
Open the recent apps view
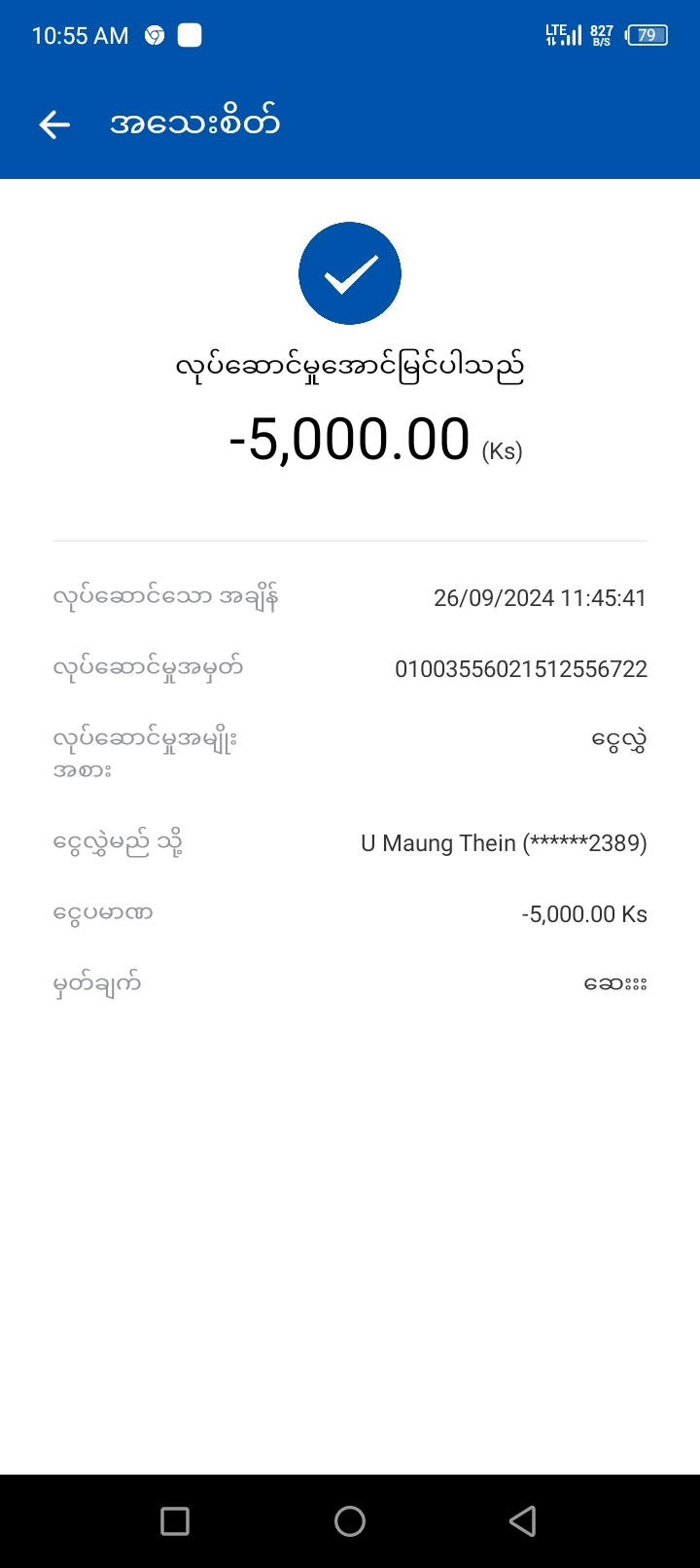(x=175, y=1520)
